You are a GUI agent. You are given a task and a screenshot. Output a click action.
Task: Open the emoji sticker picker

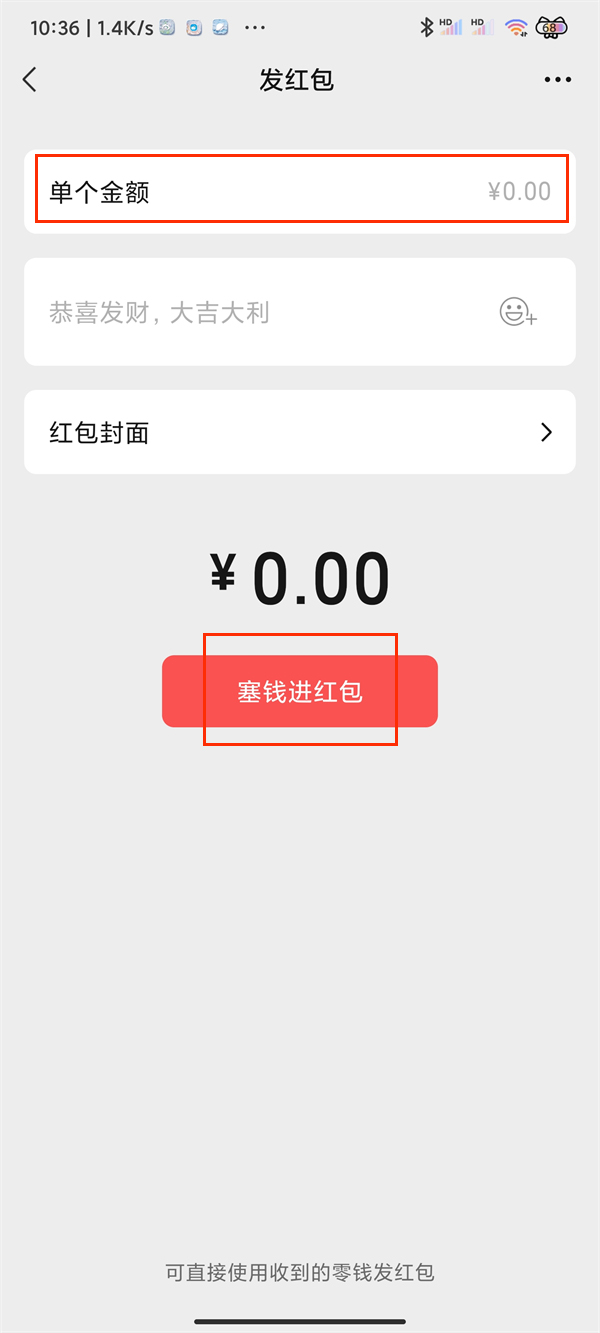518,313
